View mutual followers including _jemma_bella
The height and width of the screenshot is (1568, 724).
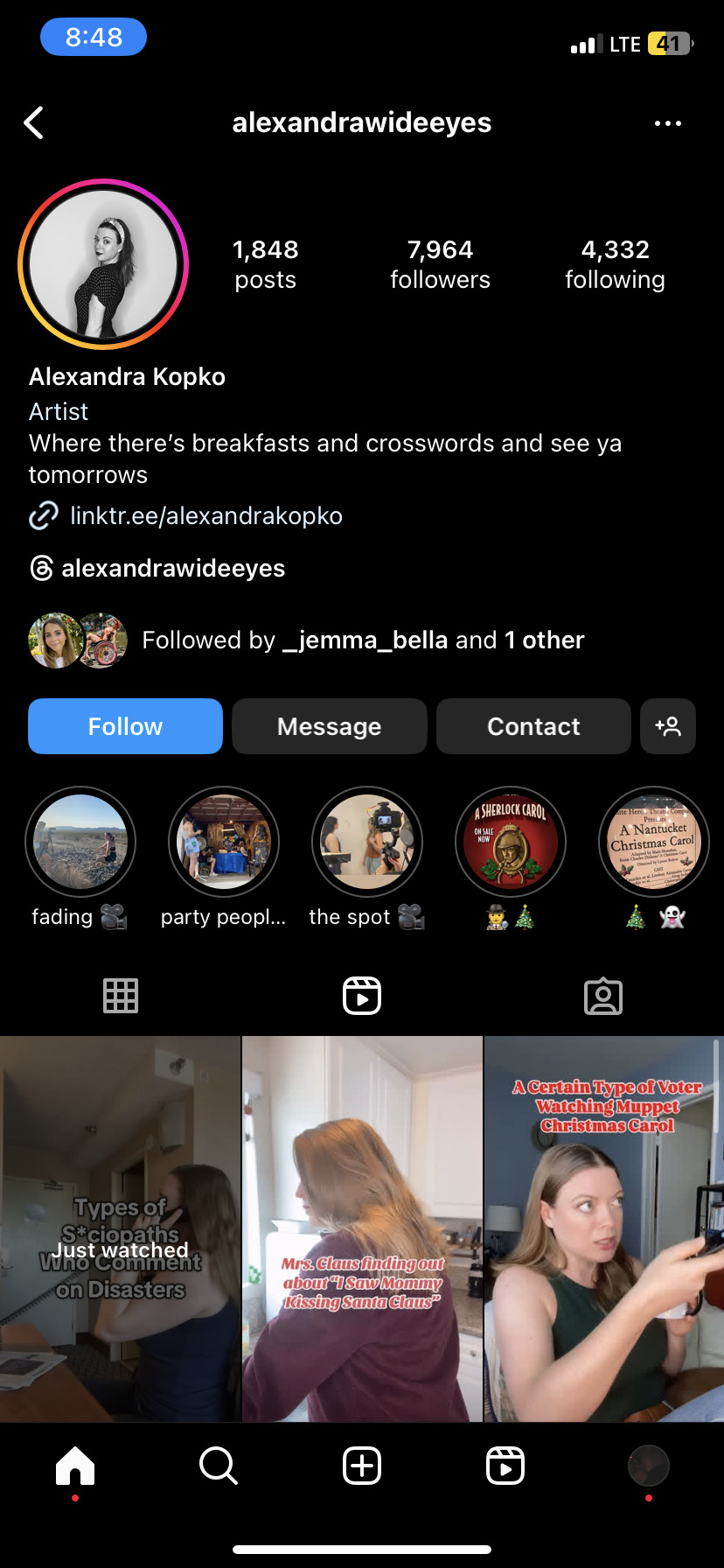click(362, 640)
